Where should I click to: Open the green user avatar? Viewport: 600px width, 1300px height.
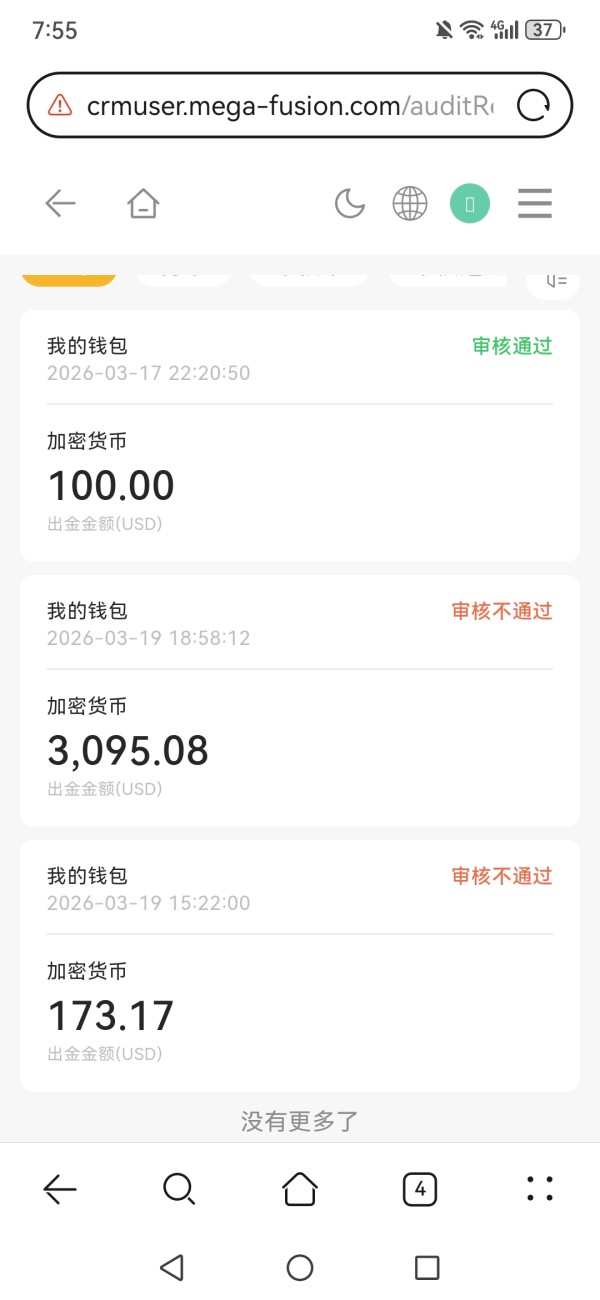click(x=470, y=204)
